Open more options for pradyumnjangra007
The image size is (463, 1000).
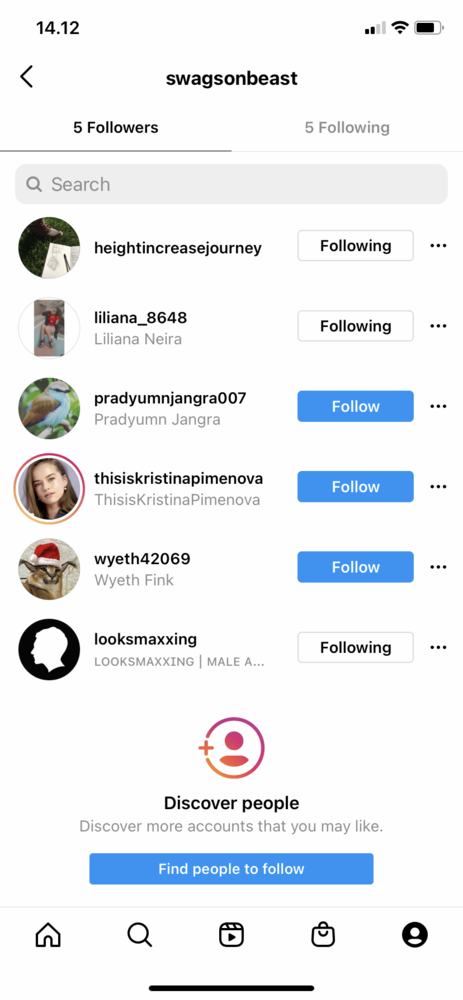438,406
